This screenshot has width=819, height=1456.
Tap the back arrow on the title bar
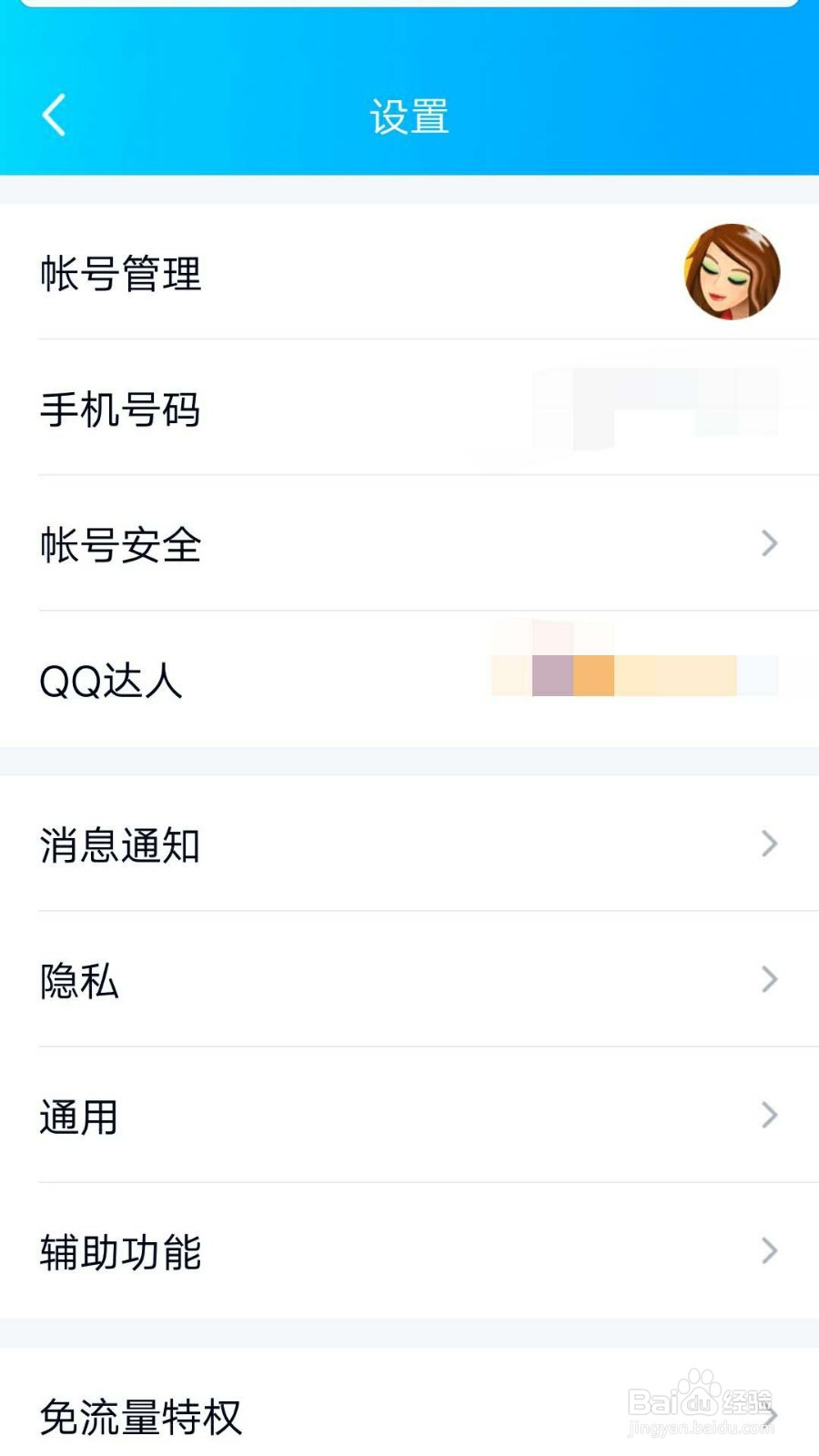click(x=53, y=116)
